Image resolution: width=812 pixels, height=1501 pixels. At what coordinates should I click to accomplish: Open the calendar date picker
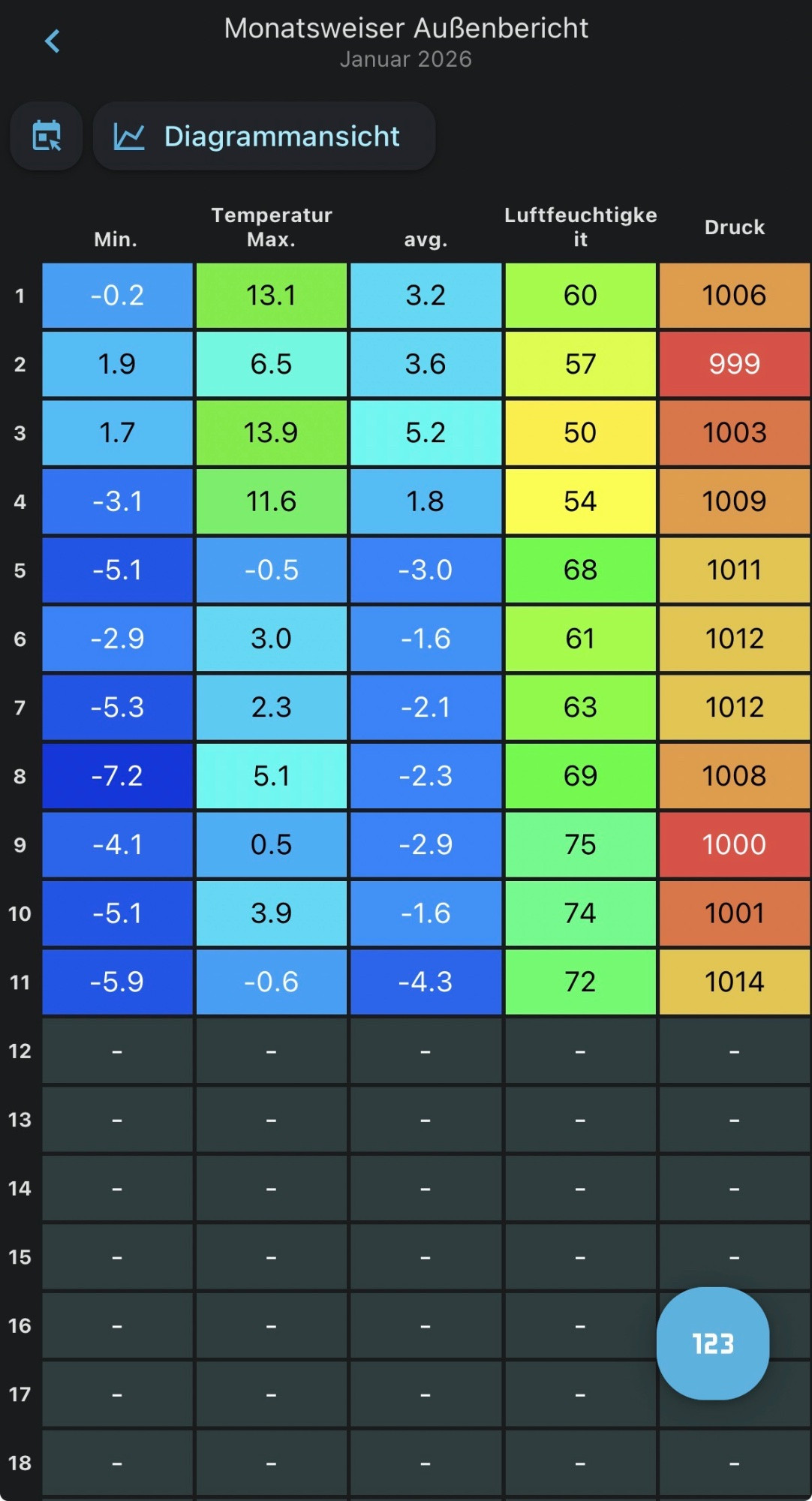tap(47, 137)
